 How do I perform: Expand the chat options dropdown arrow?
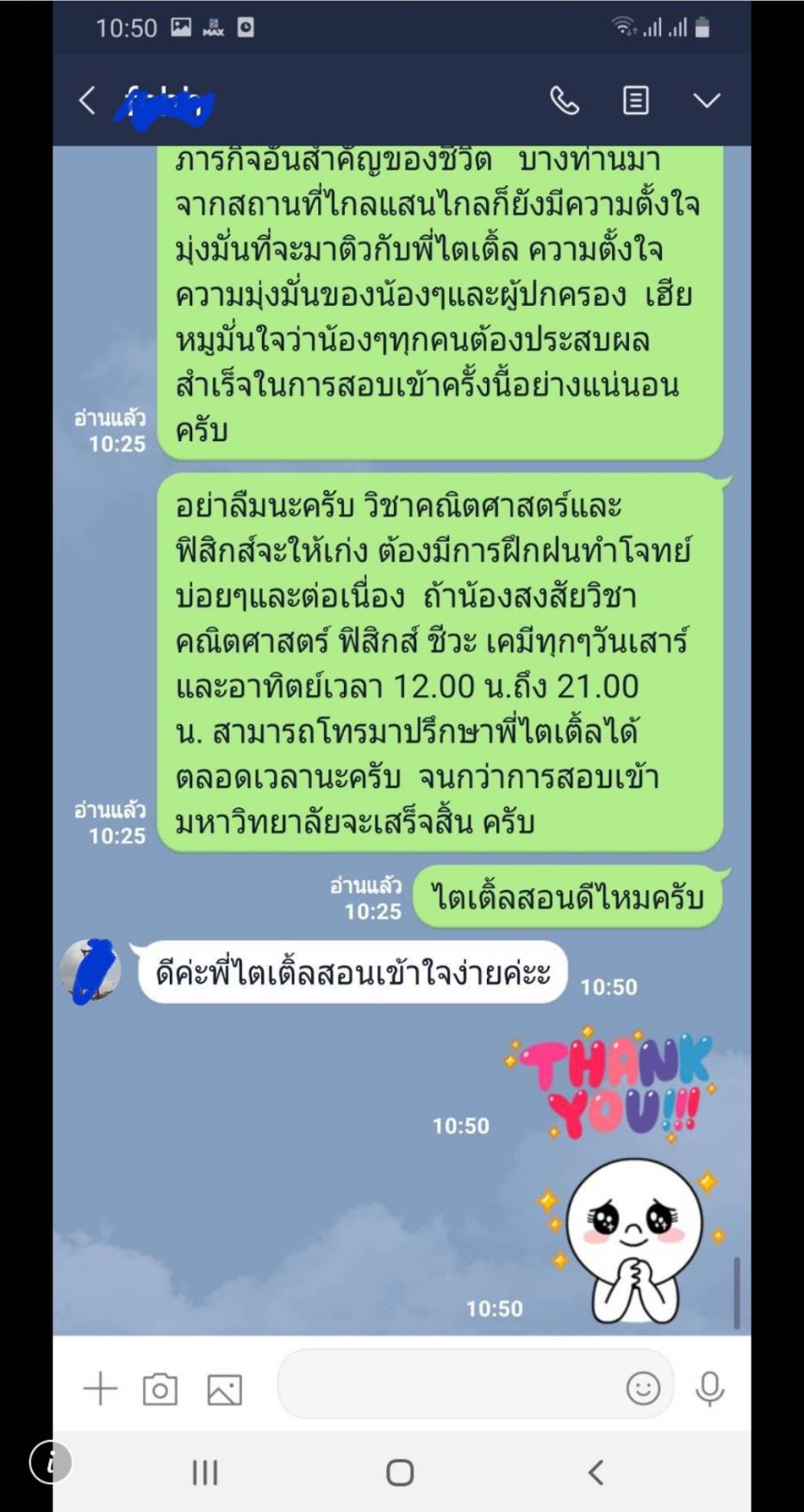click(707, 101)
